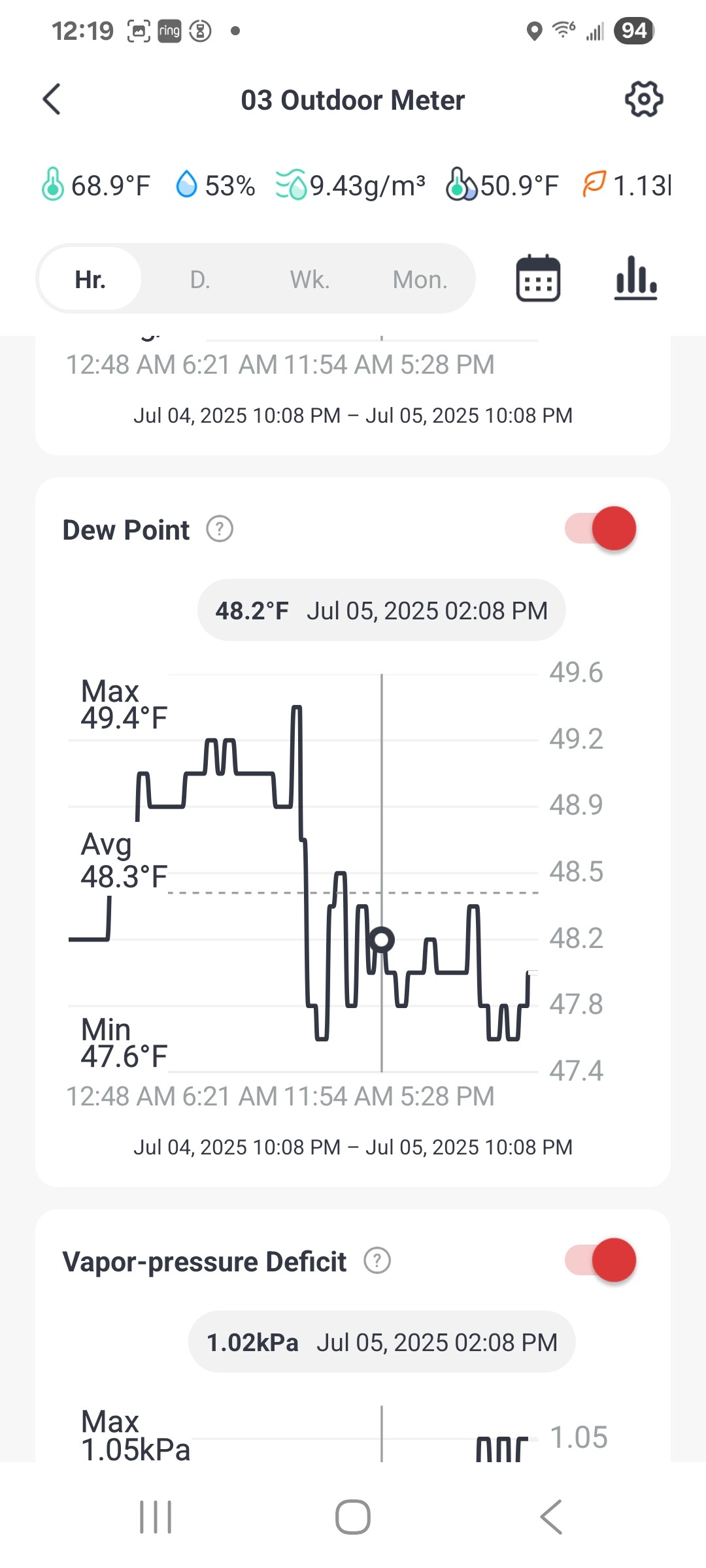Go back from 03 Outdoor Meter
The height and width of the screenshot is (1568, 706).
coord(52,99)
